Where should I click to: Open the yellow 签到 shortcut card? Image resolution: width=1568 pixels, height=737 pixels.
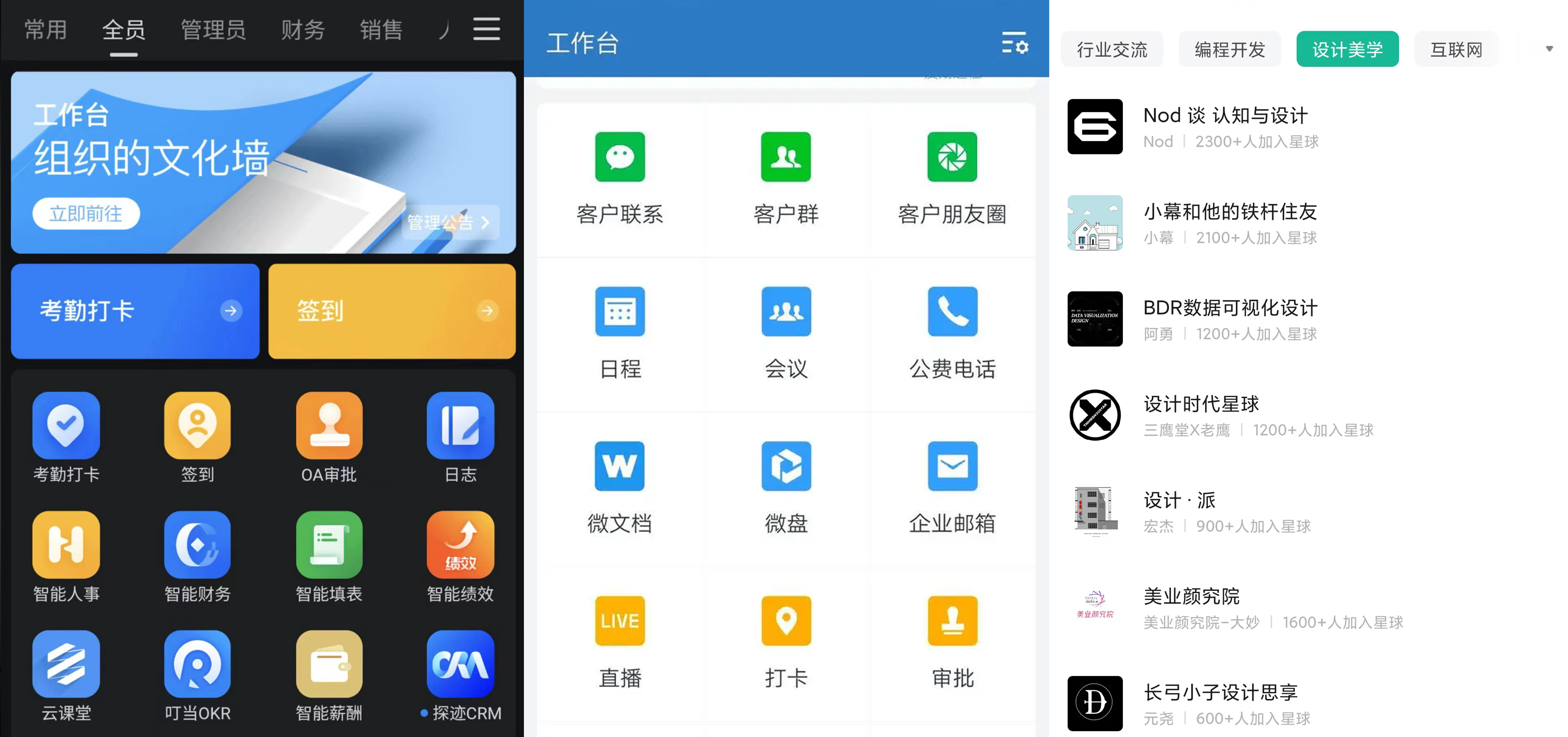(x=392, y=311)
